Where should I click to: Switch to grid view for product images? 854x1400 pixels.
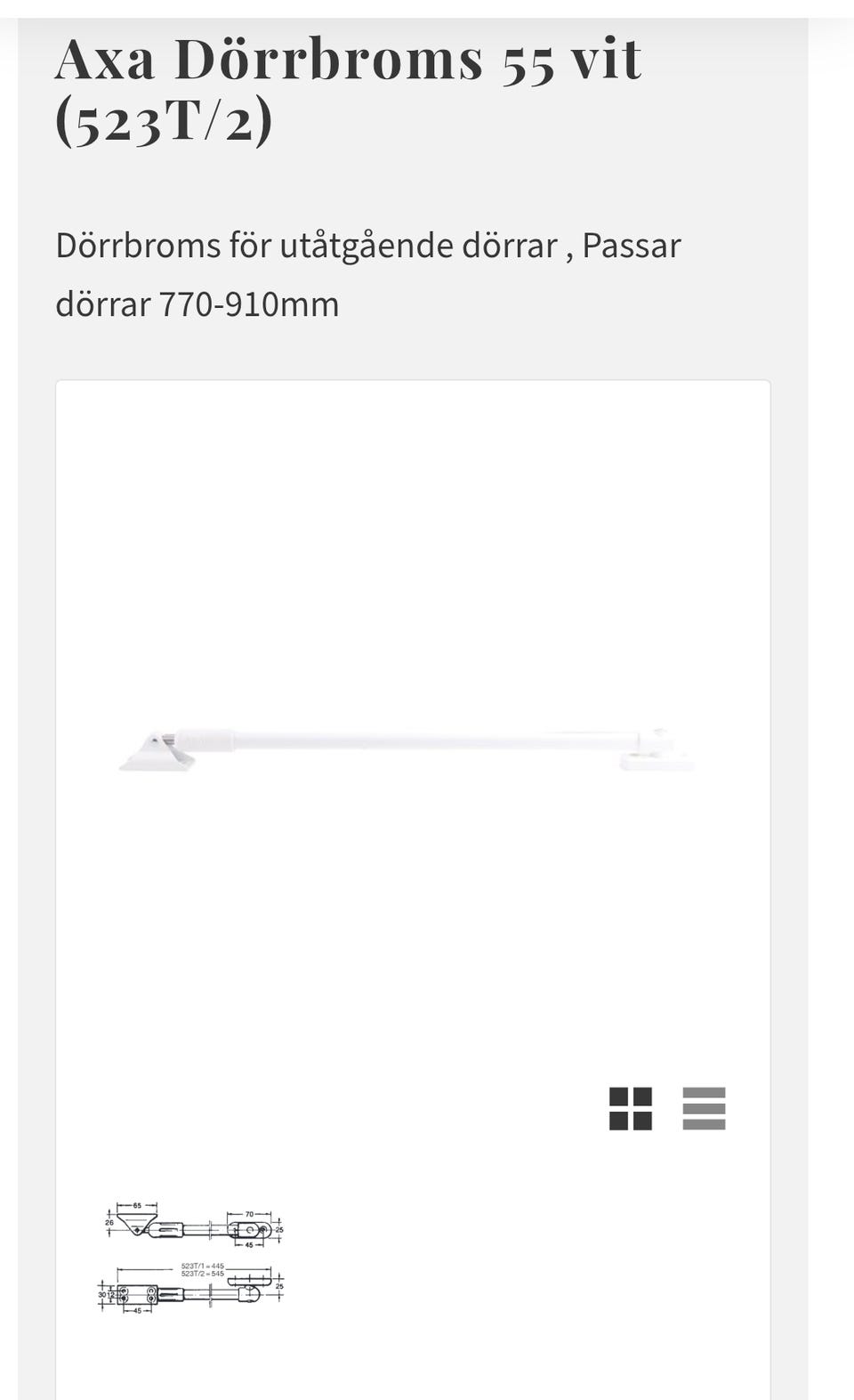630,1108
